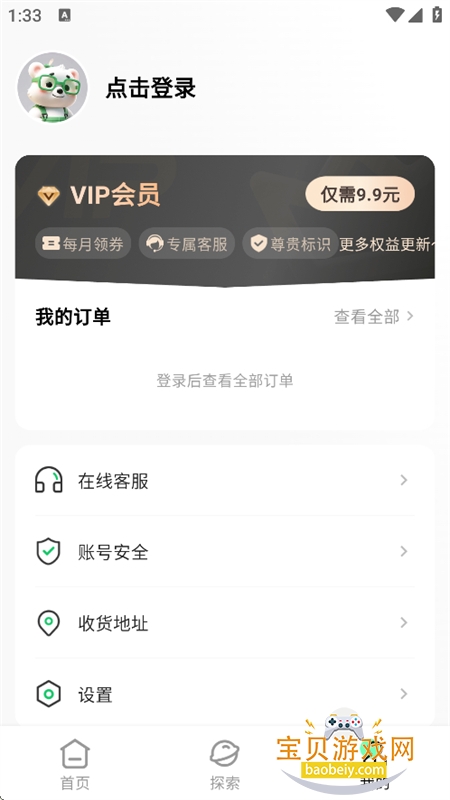Select the 尊贵标识 chip
This screenshot has width=450, height=800.
(x=290, y=243)
